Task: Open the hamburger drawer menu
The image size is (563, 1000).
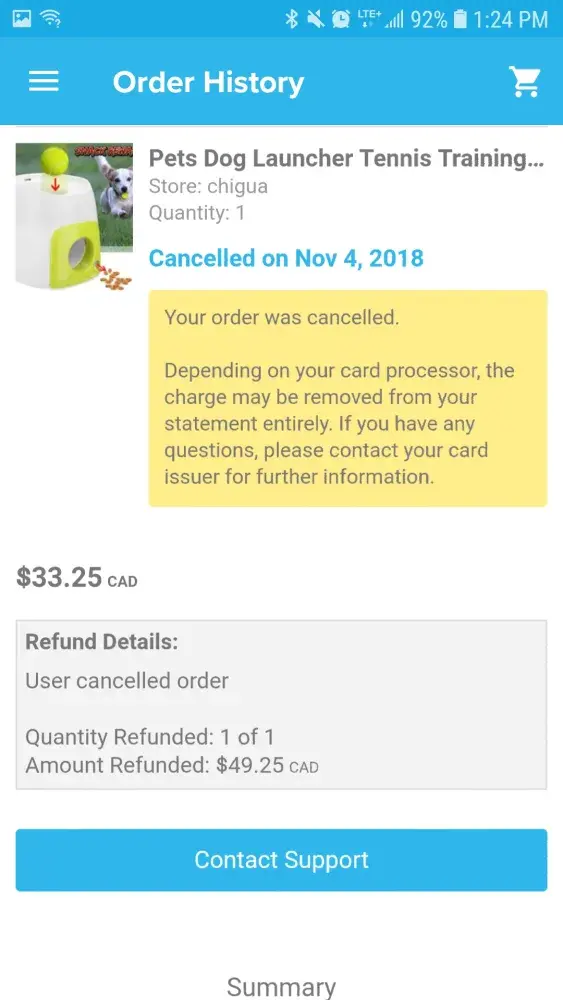Action: pos(44,82)
